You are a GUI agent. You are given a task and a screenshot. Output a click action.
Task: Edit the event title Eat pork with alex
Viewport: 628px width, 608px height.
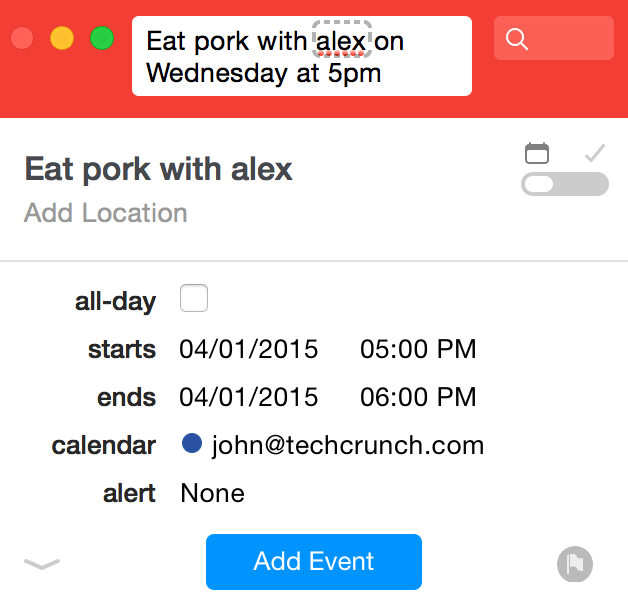(158, 168)
